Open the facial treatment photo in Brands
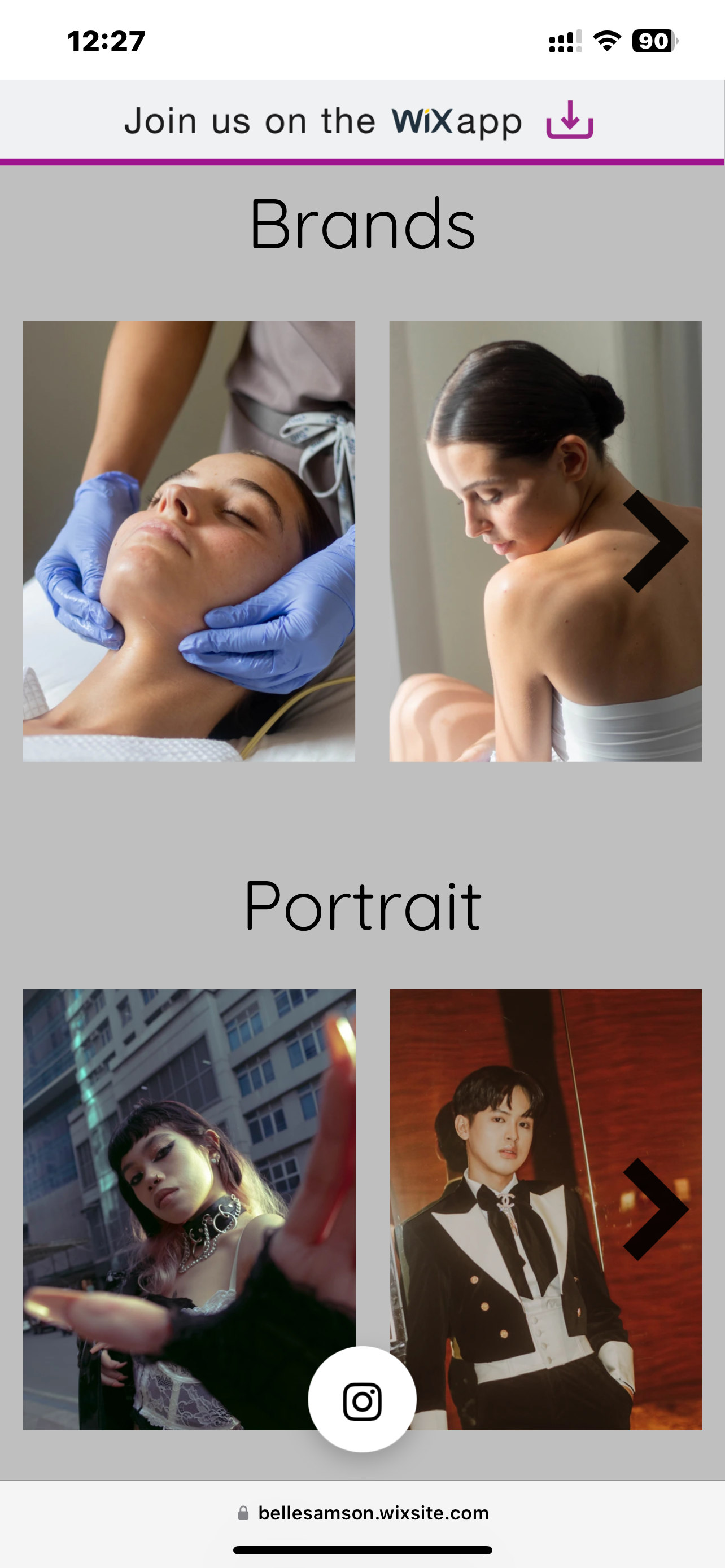 [189, 541]
